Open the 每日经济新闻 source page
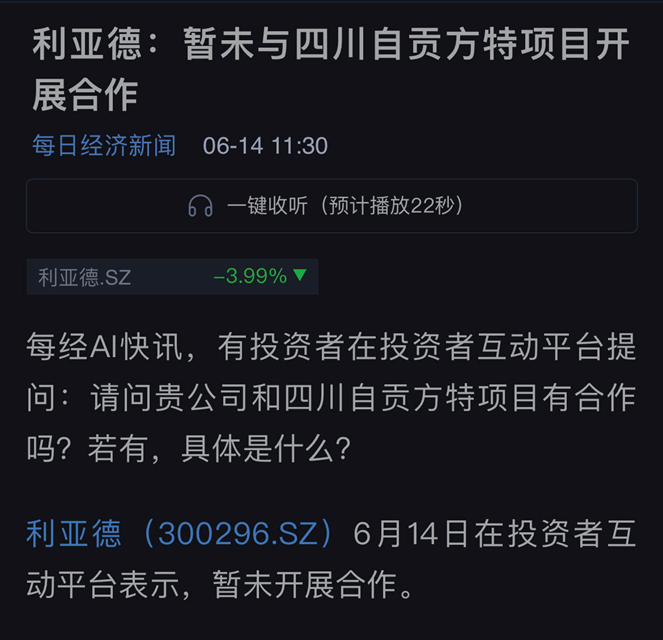This screenshot has width=663, height=640. (104, 146)
